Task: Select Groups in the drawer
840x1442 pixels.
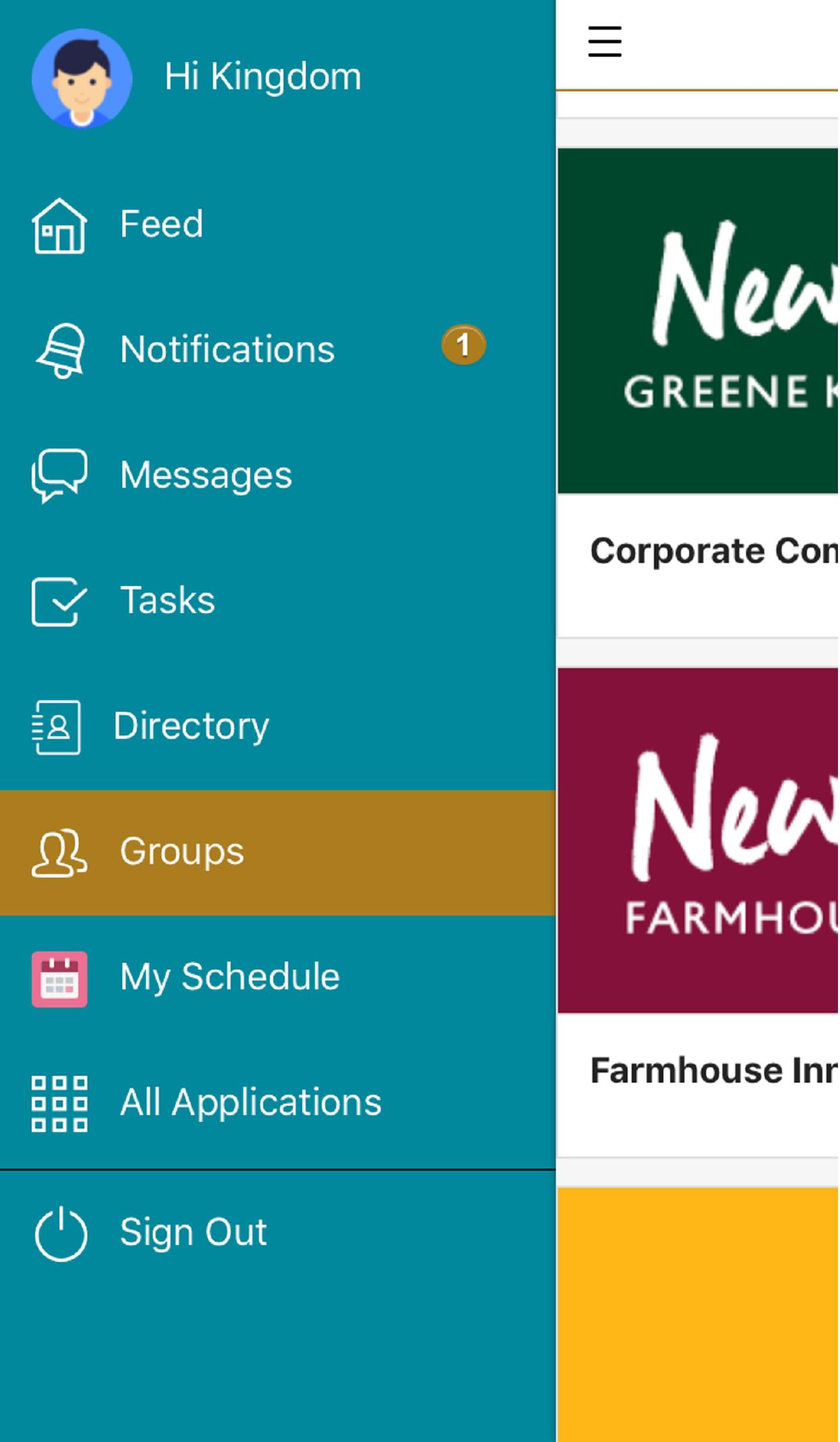Action: (181, 852)
